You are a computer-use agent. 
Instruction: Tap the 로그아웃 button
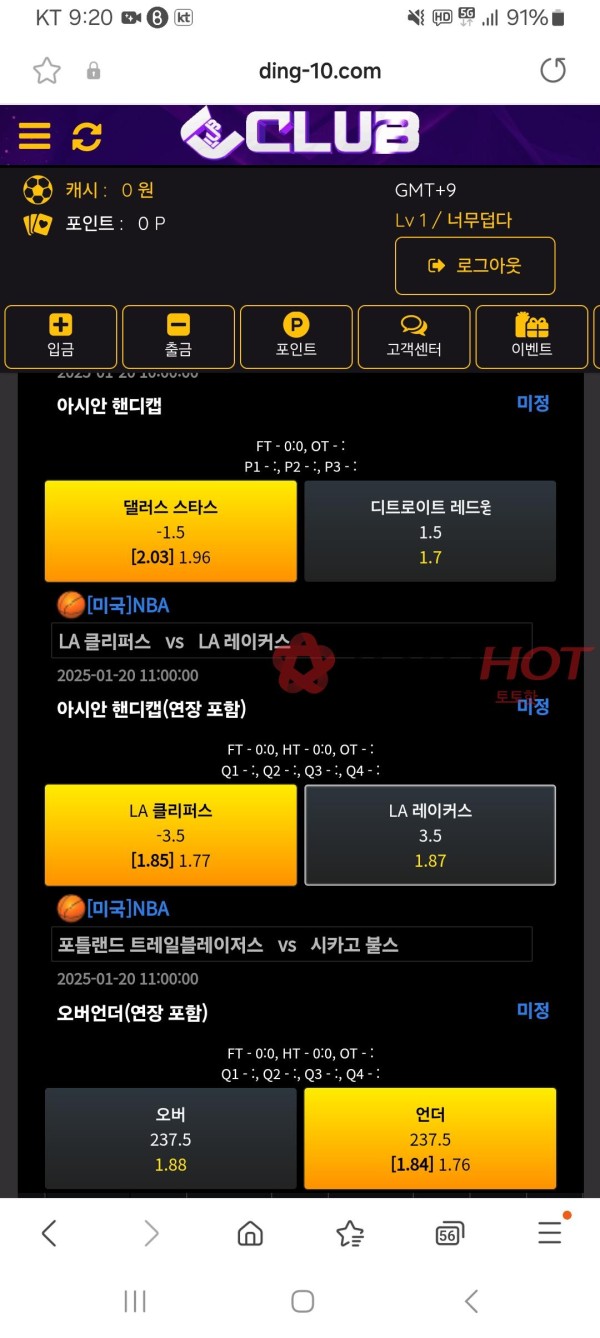475,266
